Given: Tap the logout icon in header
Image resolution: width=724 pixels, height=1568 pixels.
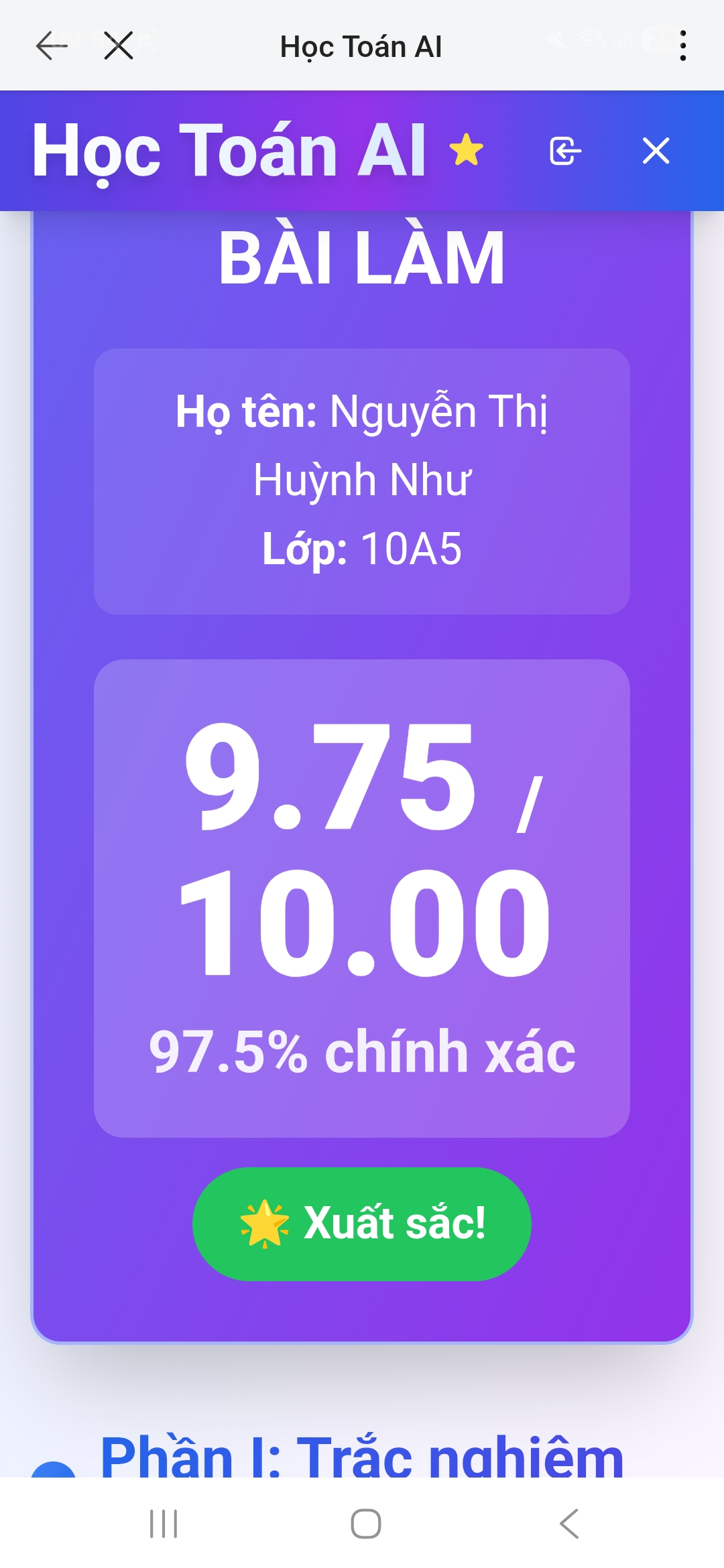Looking at the screenshot, I should point(564,151).
